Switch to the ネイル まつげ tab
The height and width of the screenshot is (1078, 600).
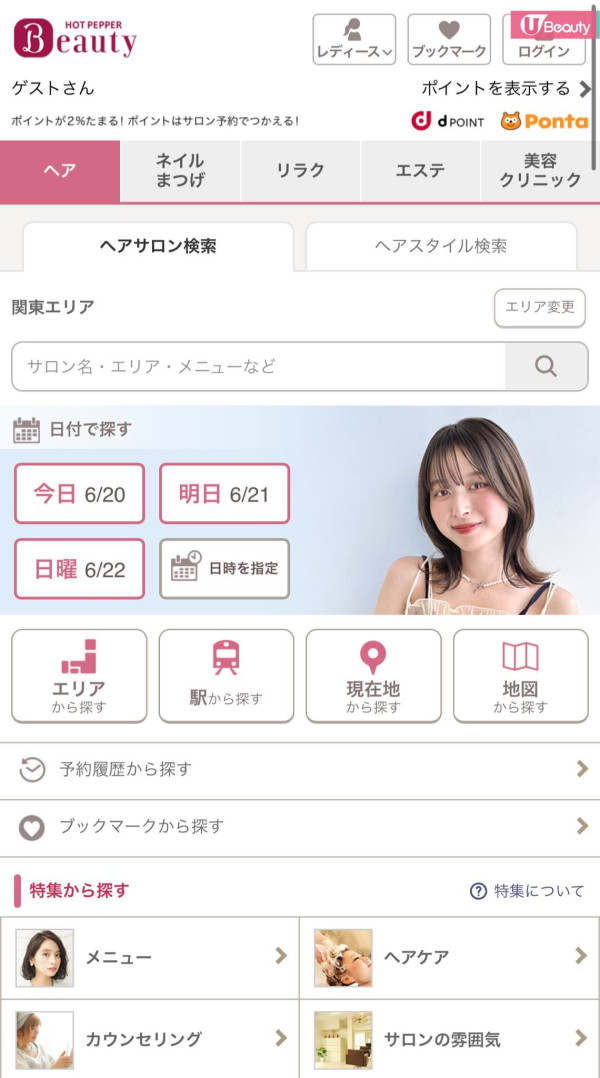coord(180,171)
